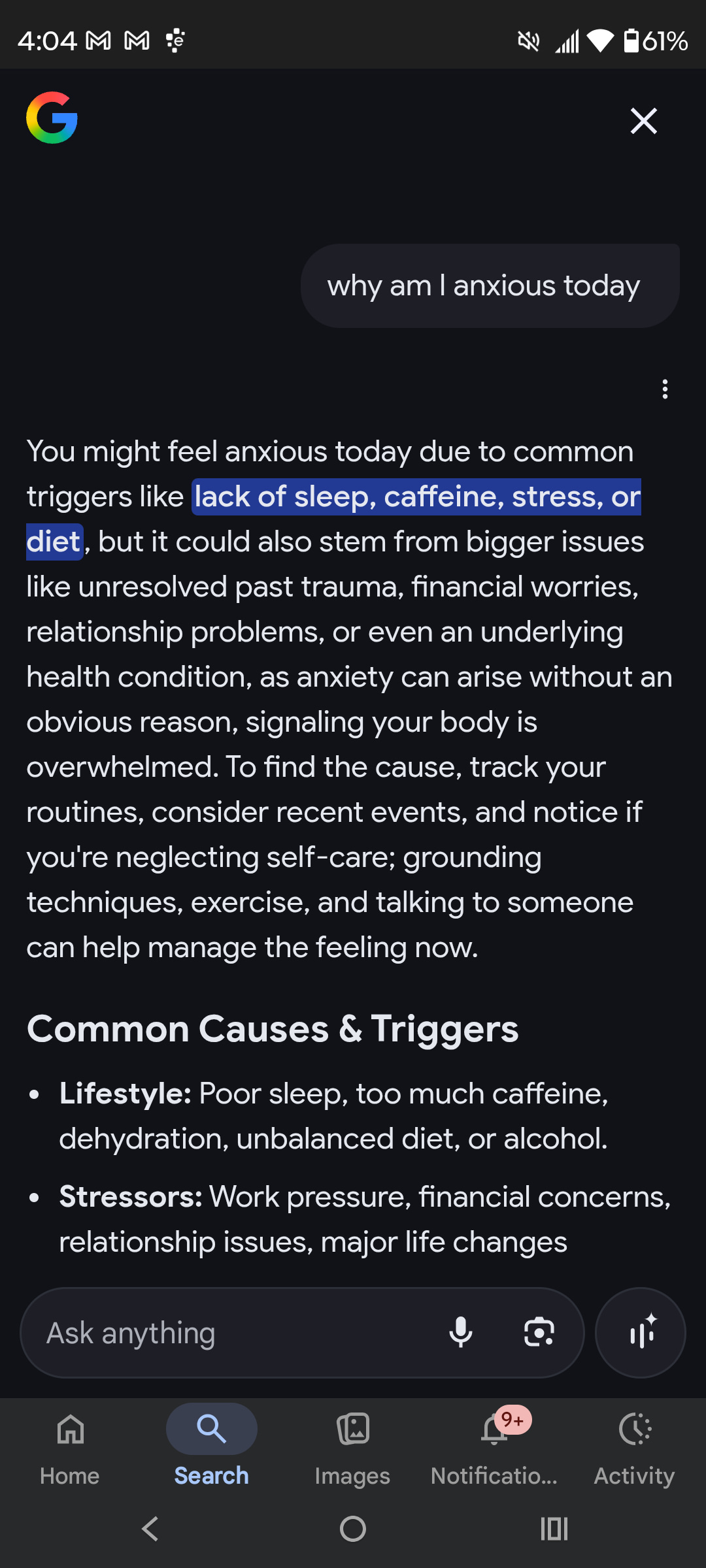Tap the Ask anything input field
This screenshot has width=706, height=1568.
[x=235, y=1333]
